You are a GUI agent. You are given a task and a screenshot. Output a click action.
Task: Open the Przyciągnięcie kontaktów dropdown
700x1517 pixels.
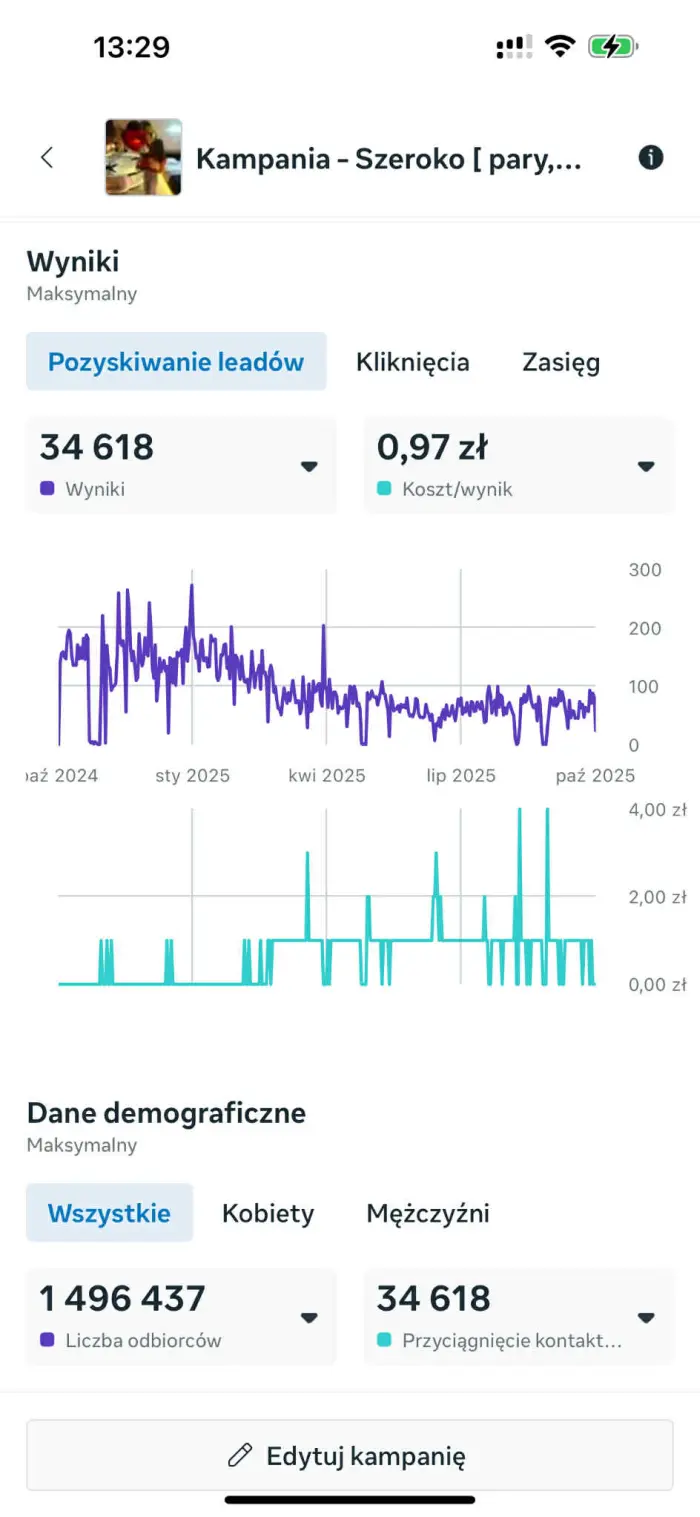(x=646, y=1317)
